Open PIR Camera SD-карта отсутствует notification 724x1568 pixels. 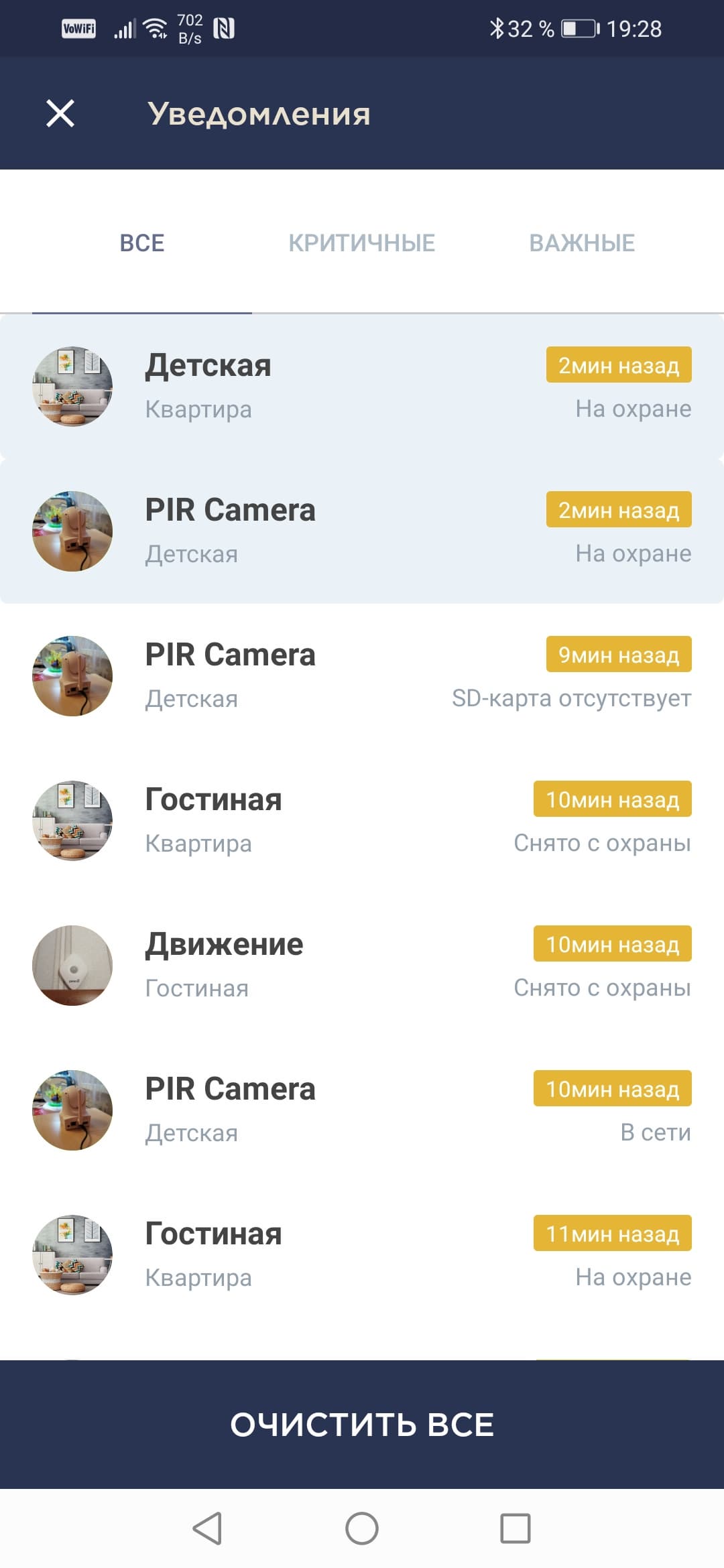pos(362,676)
